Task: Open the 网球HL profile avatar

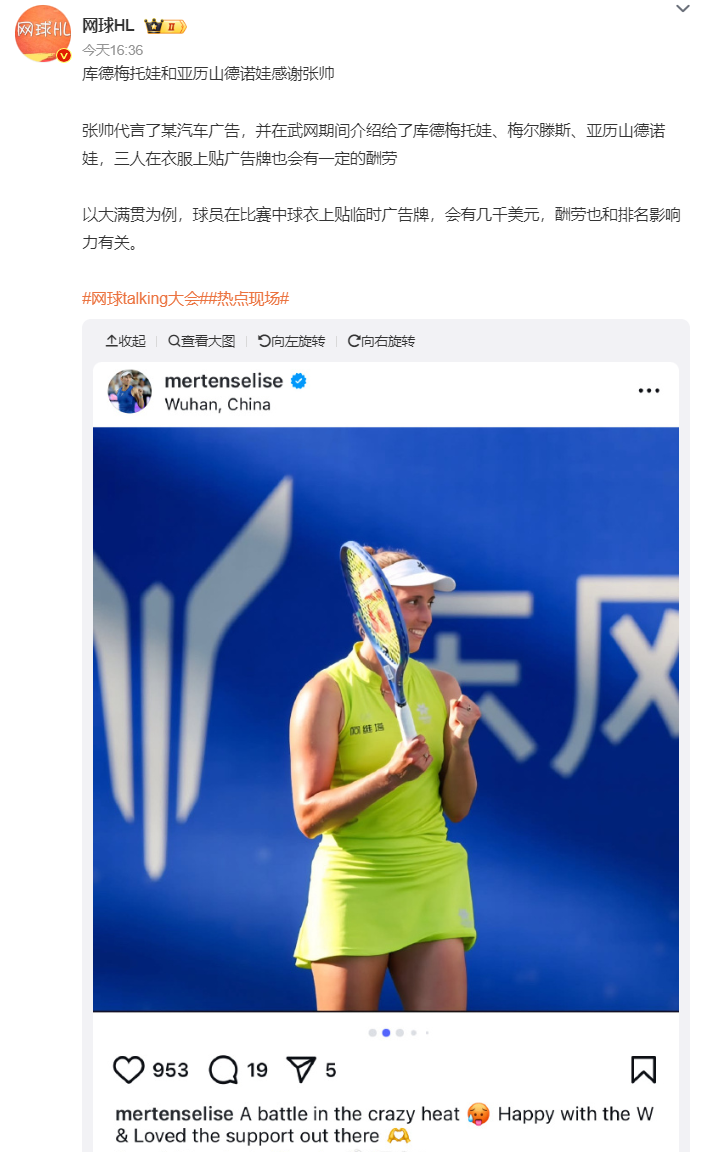Action: click(42, 34)
